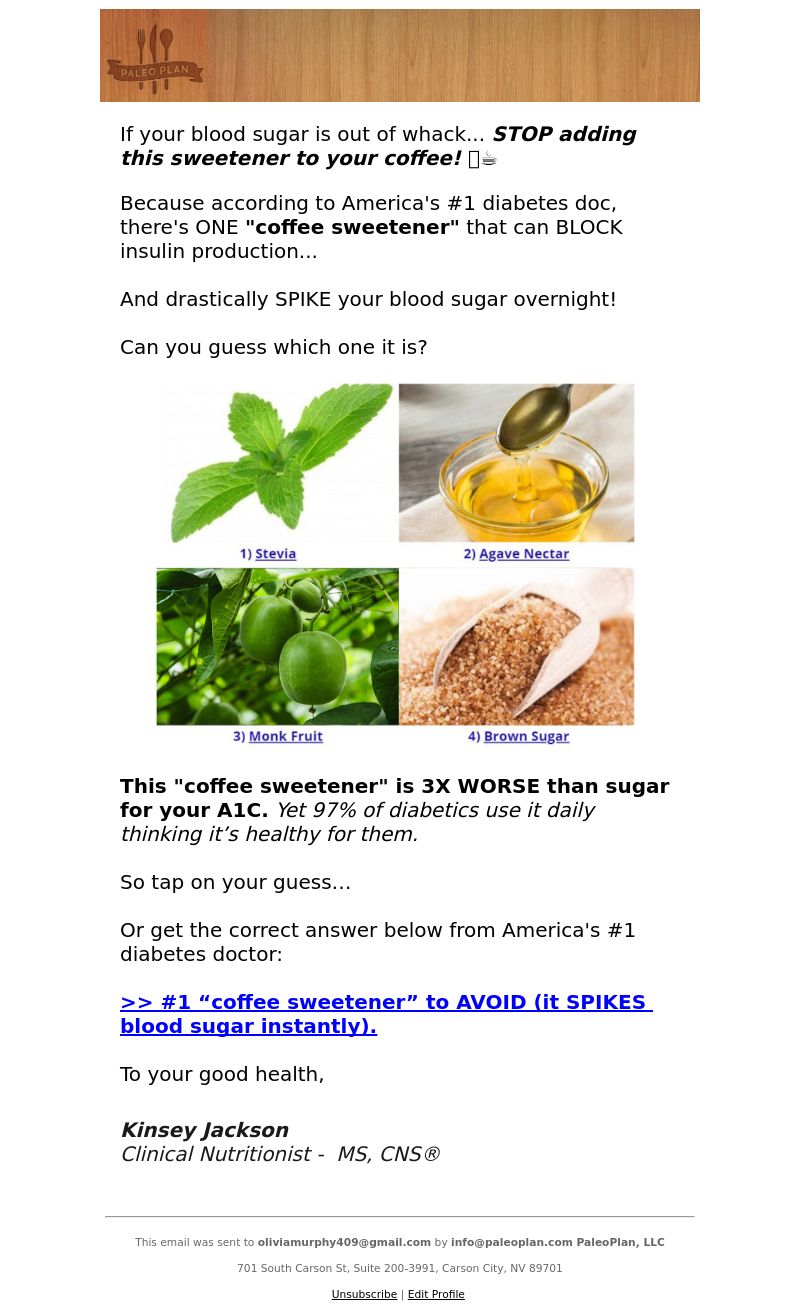
Task: Tap the Brown Sugar link
Action: (526, 737)
